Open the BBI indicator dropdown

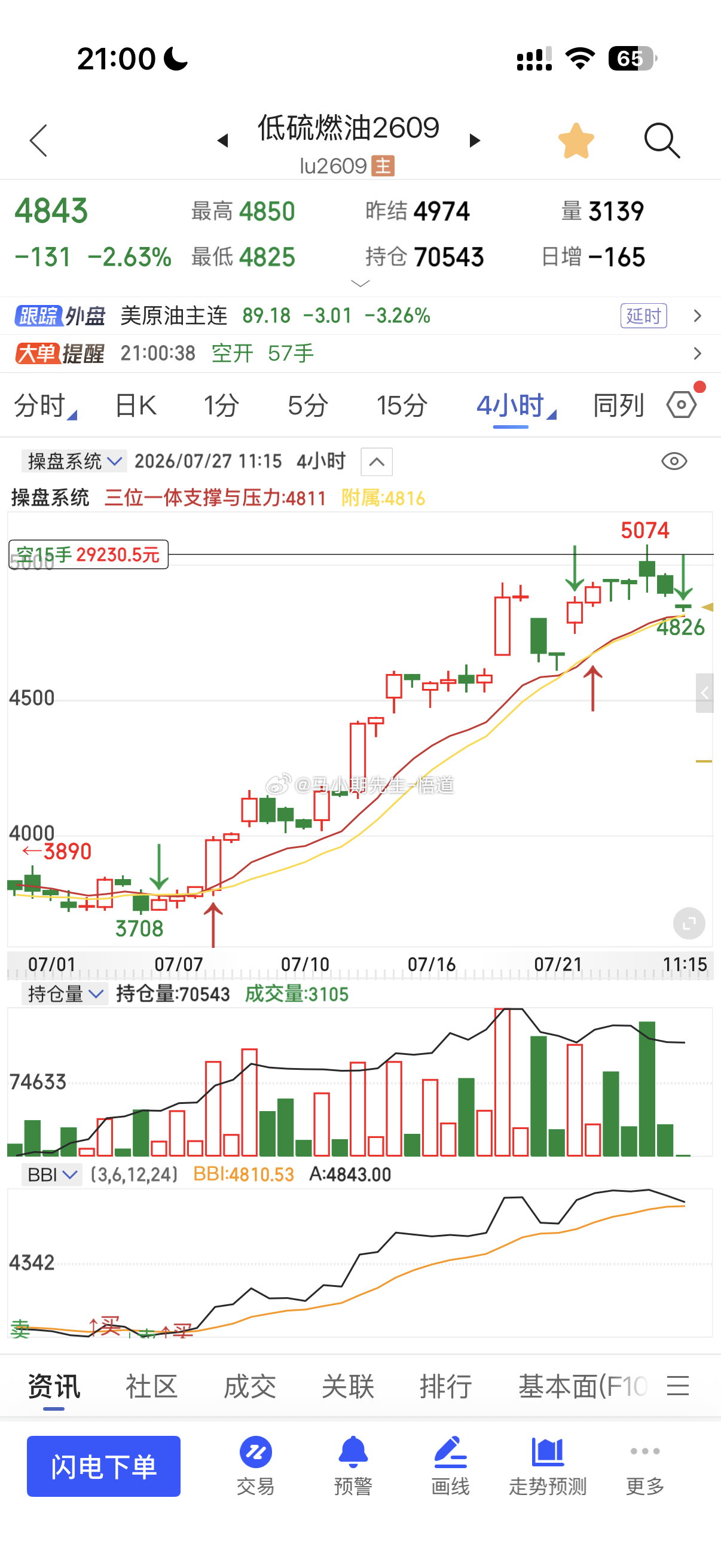[52, 1174]
